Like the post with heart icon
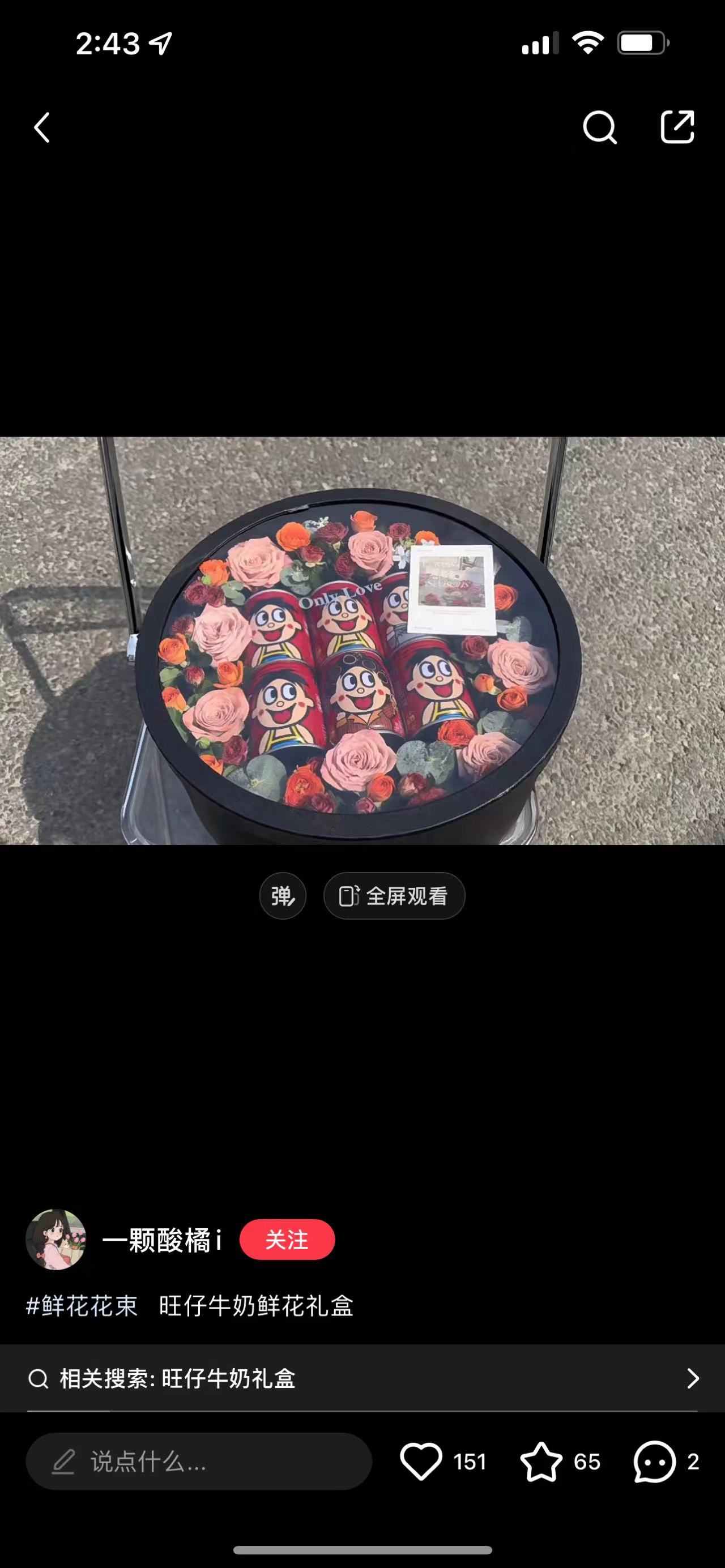This screenshot has height=1568, width=725. click(x=421, y=1462)
